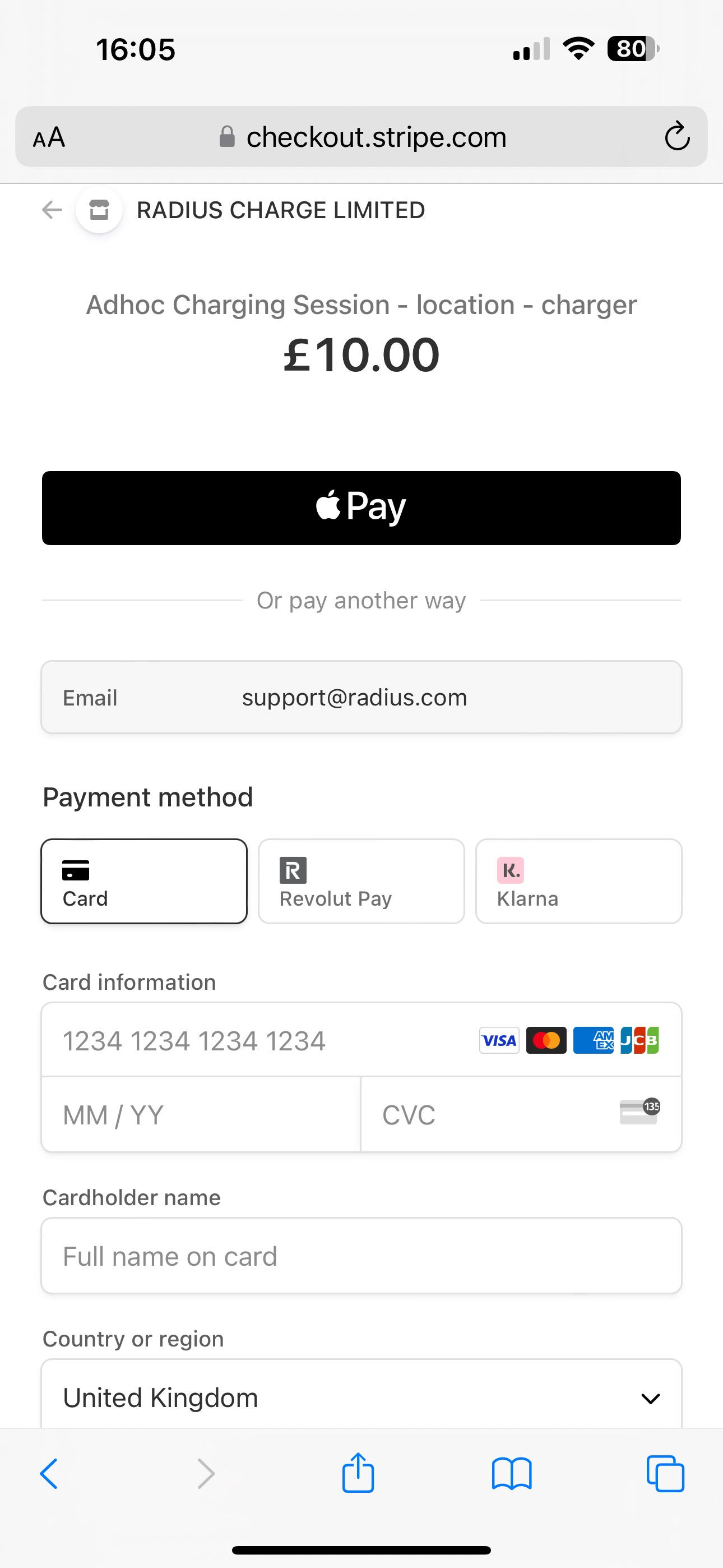Reload the checkout page
Screen dimensions: 723x1568
point(676,136)
